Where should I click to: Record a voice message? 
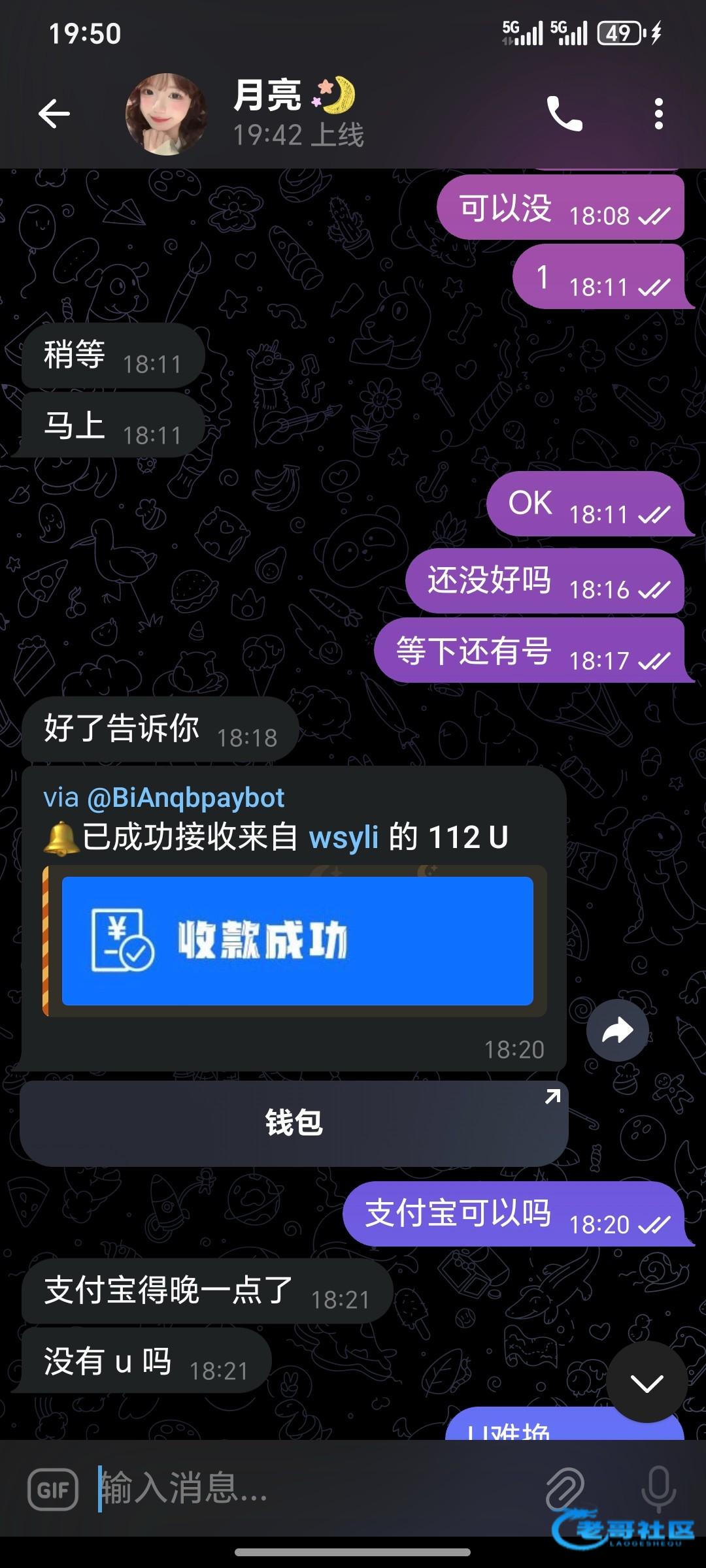(x=658, y=1489)
